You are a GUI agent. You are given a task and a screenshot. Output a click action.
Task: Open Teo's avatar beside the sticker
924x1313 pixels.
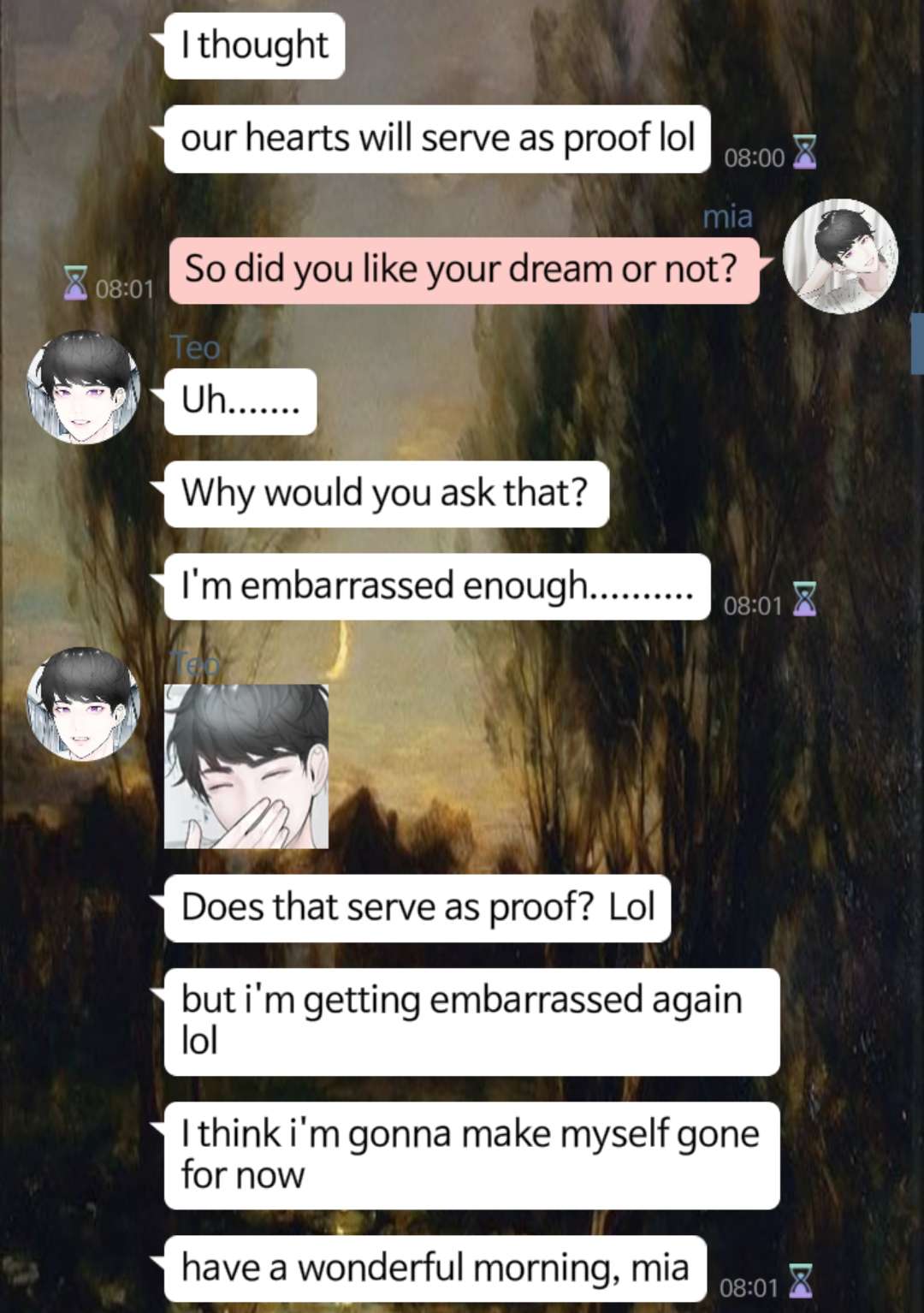(83, 704)
